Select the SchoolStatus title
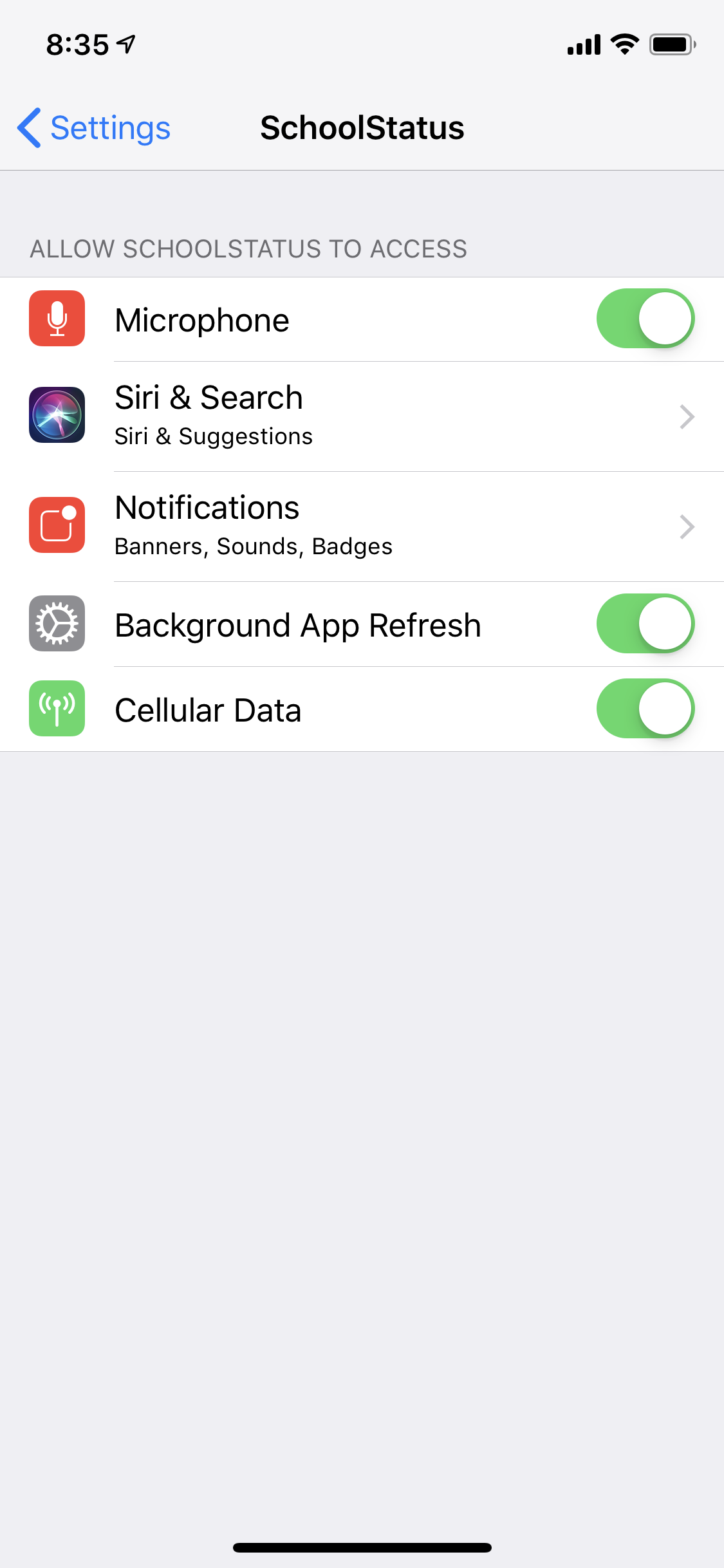Viewport: 724px width, 1568px height. pos(362,127)
